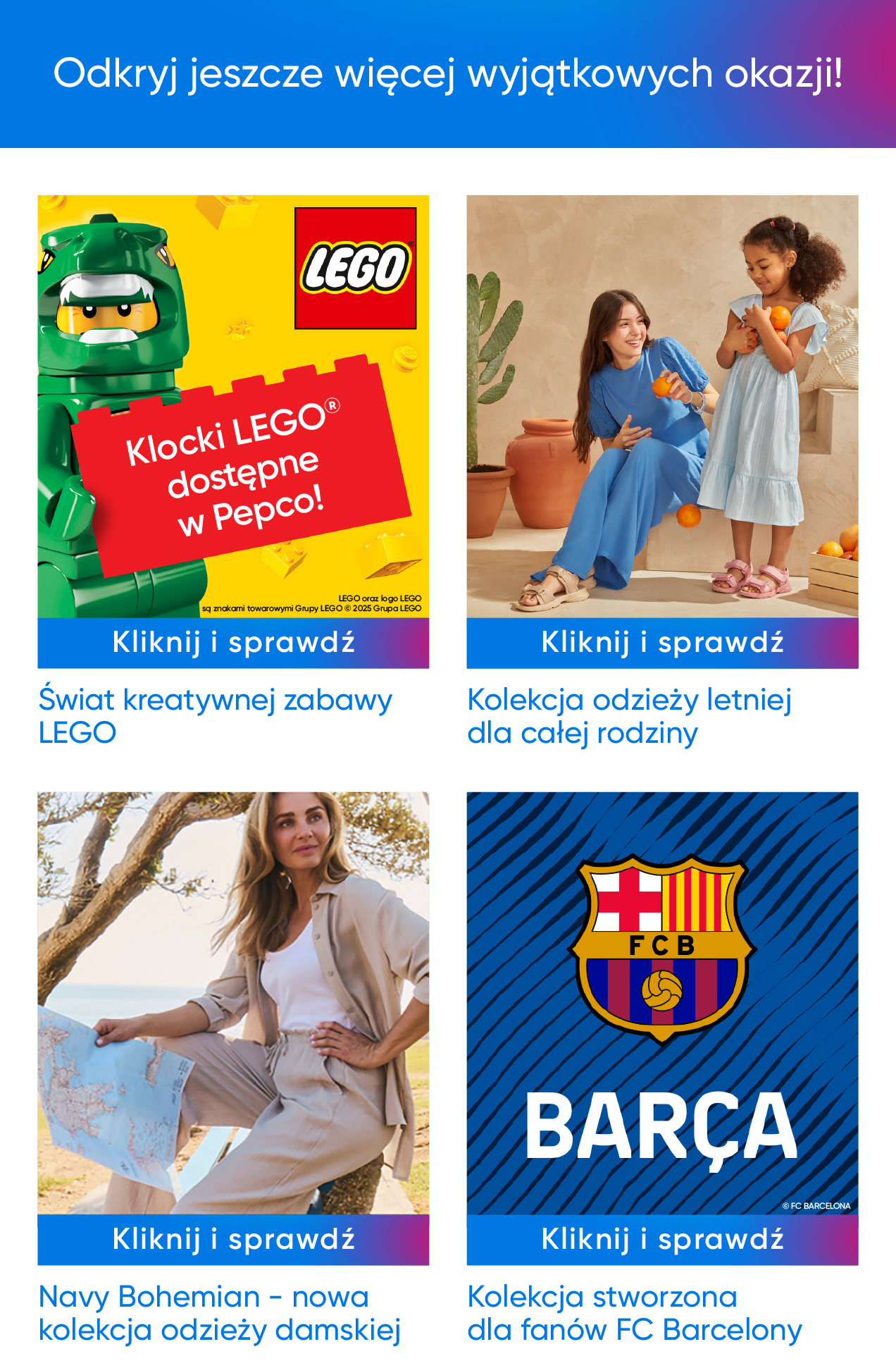
Task: Open the summer family clothing collection button
Action: coord(662,643)
